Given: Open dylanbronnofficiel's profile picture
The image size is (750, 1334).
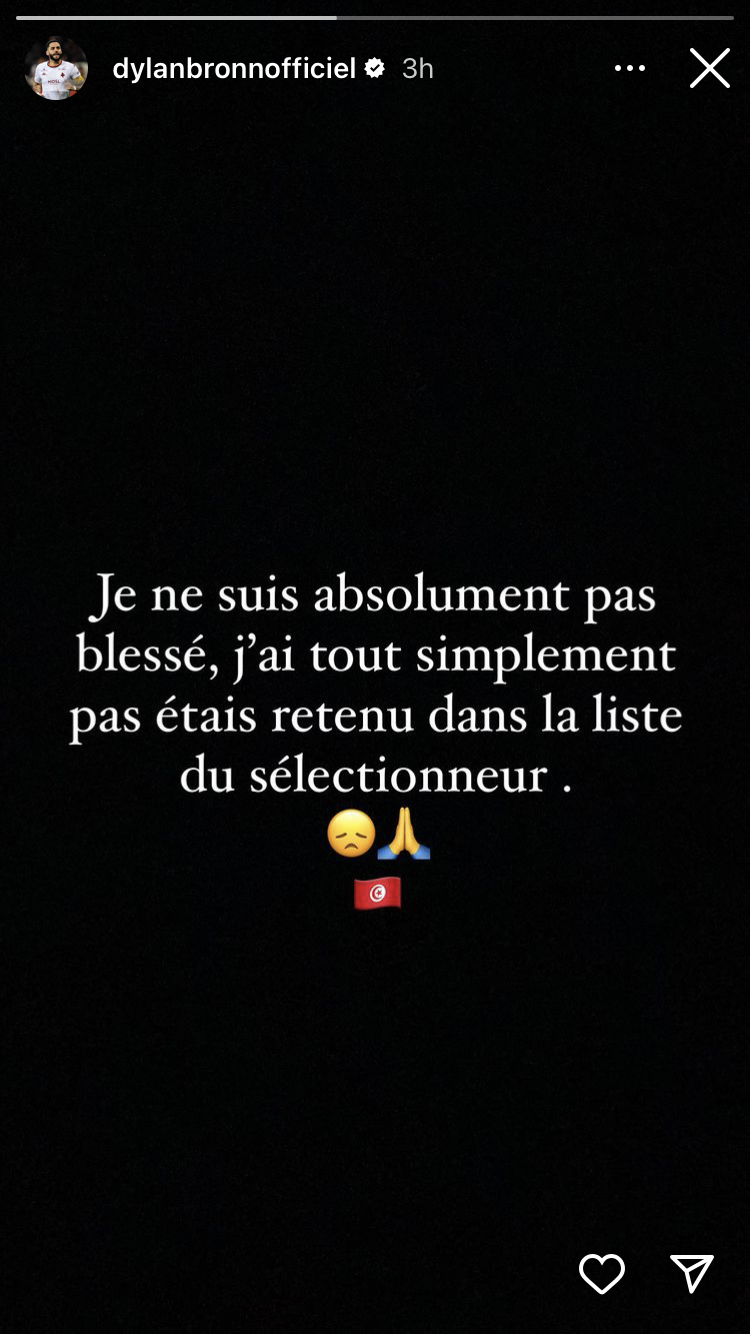Looking at the screenshot, I should point(56,68).
